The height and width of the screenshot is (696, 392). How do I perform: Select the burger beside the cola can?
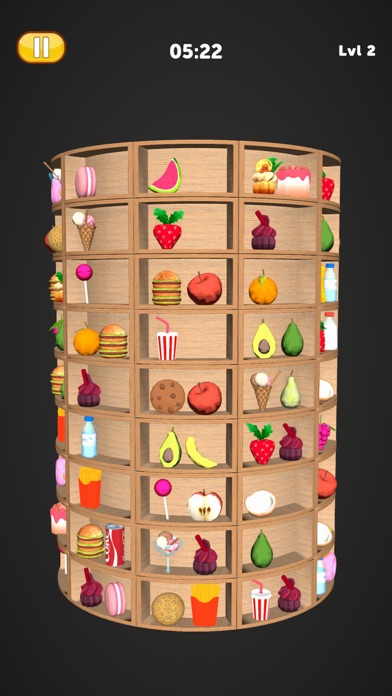coord(90,541)
